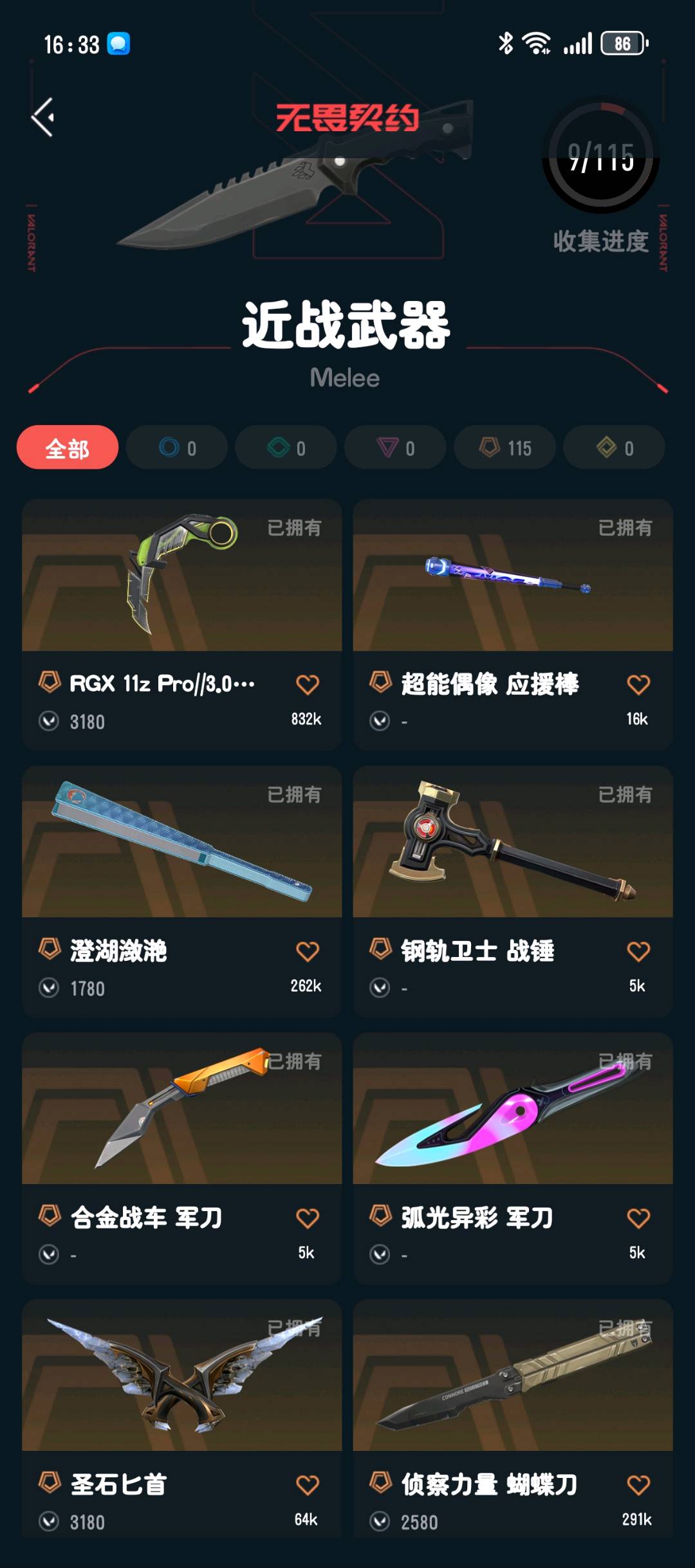Screen dimensions: 695x1568
Task: Favorite the 澄湖潋滟 skin with the heart
Action: pyautogui.click(x=308, y=951)
